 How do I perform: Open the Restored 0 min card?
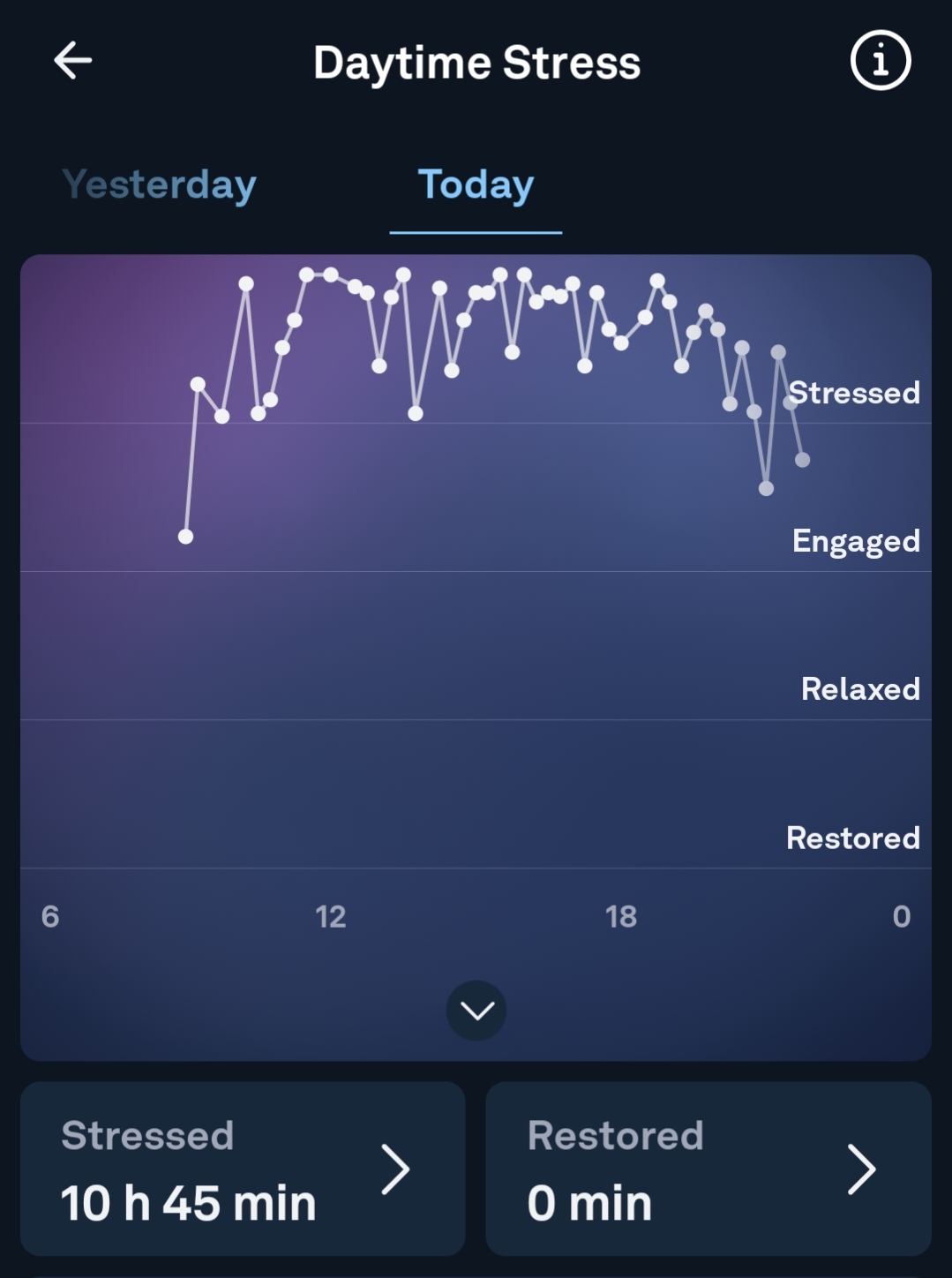(708, 1169)
